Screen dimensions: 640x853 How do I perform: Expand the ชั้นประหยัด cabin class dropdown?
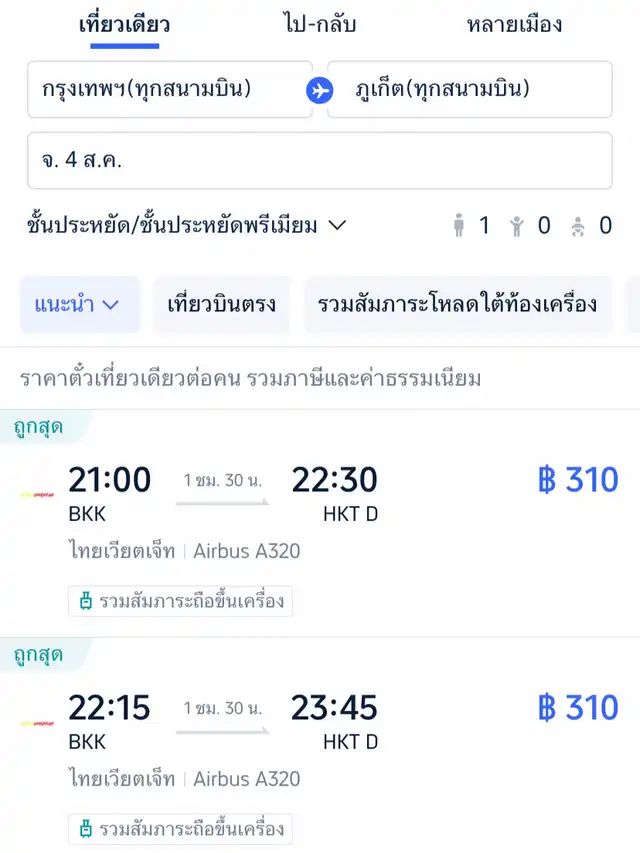point(186,226)
